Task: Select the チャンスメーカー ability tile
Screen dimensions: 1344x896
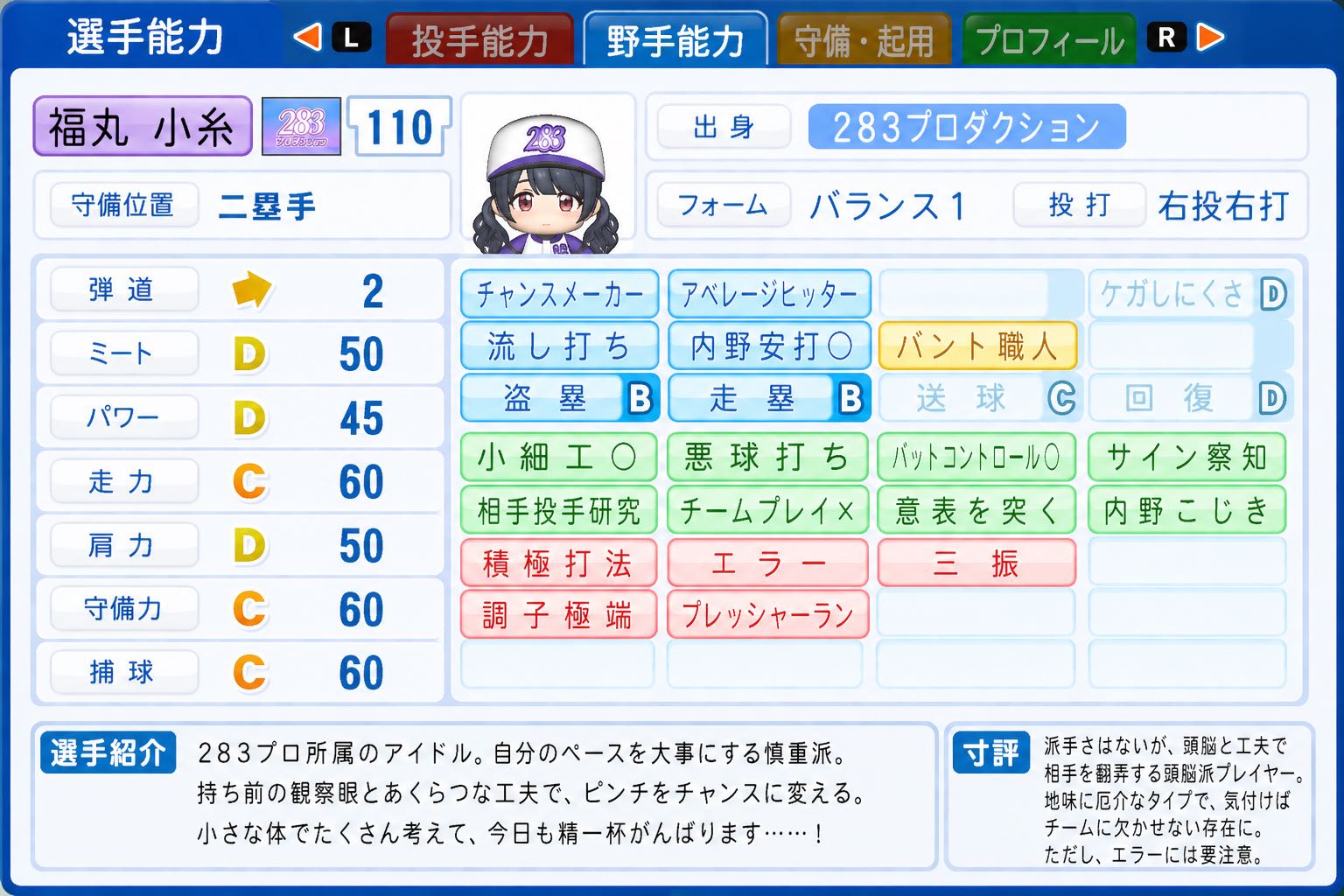Action: (x=559, y=294)
